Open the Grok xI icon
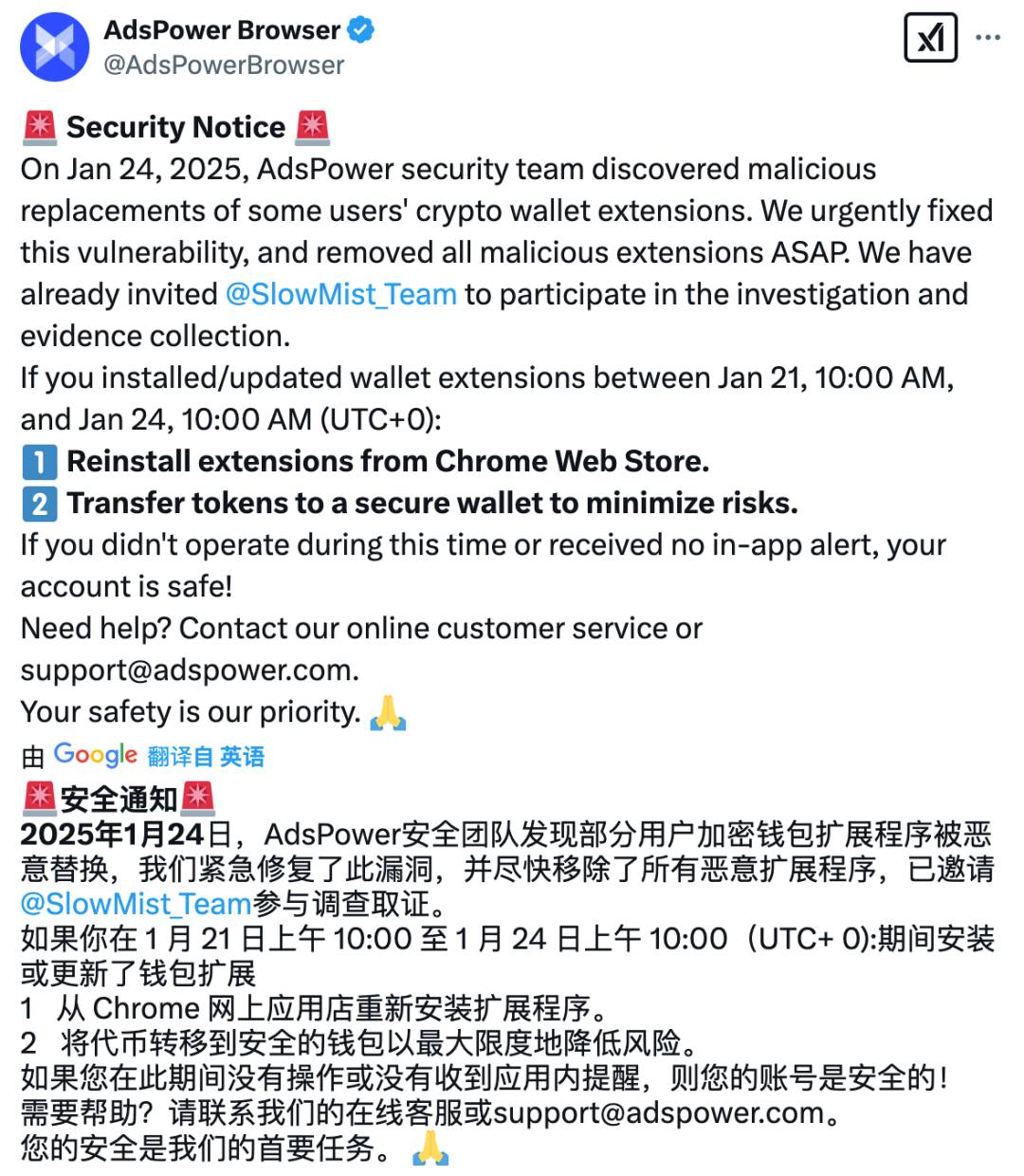Screen dimensions: 1024x1176 [x=930, y=38]
